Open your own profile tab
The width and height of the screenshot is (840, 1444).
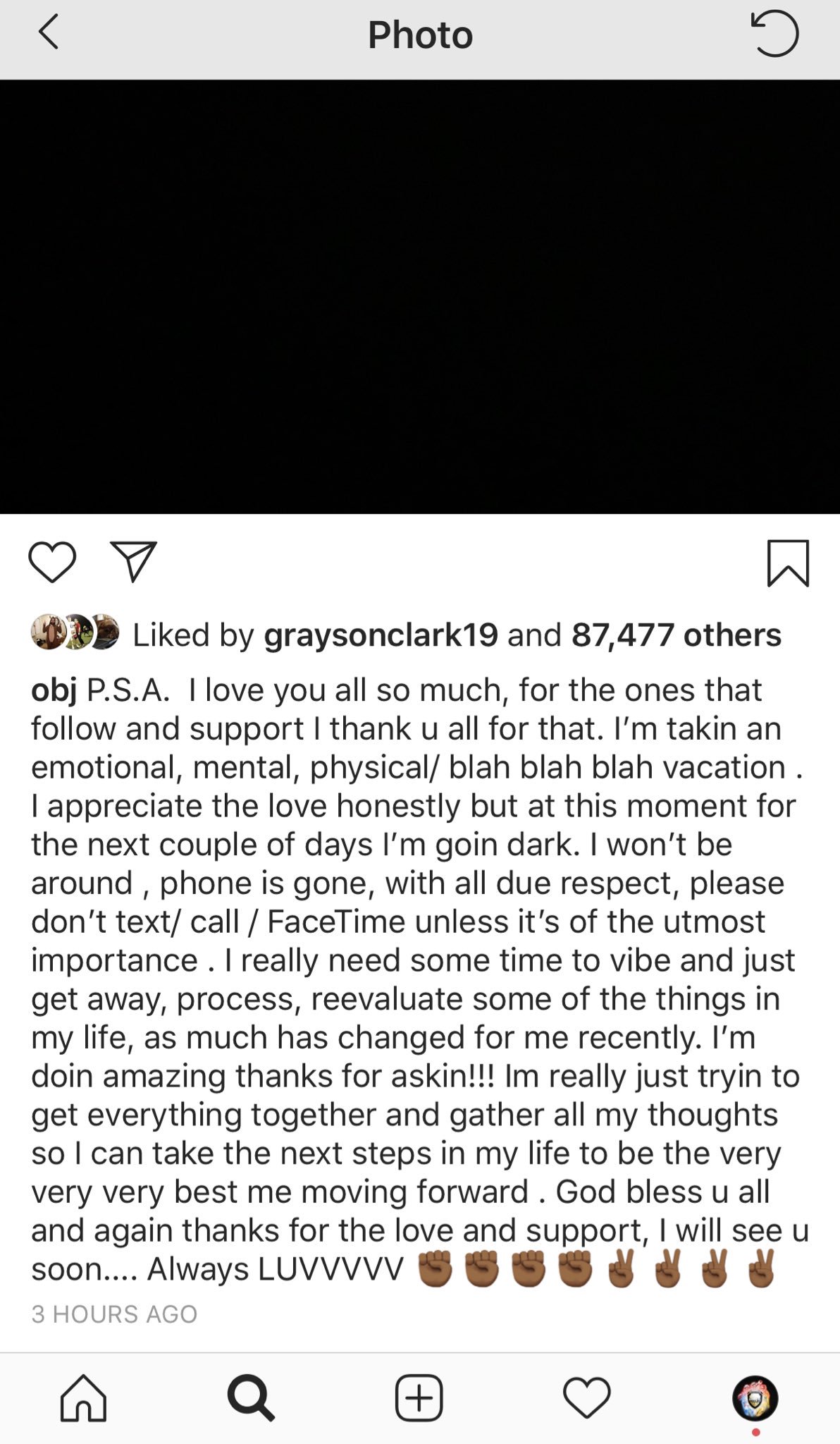coord(755,1397)
